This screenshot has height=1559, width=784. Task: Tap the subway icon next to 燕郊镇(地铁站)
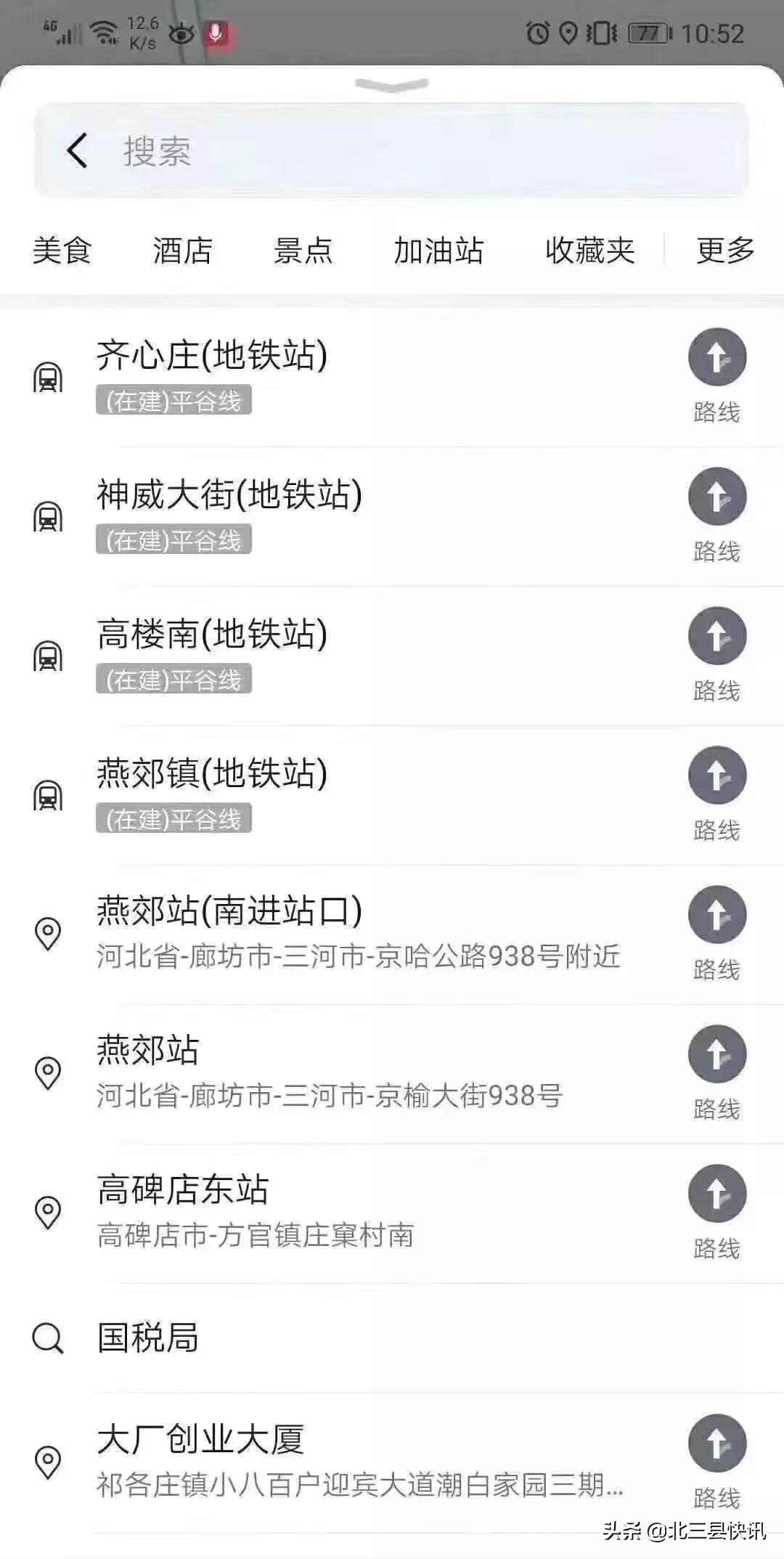pyautogui.click(x=47, y=794)
